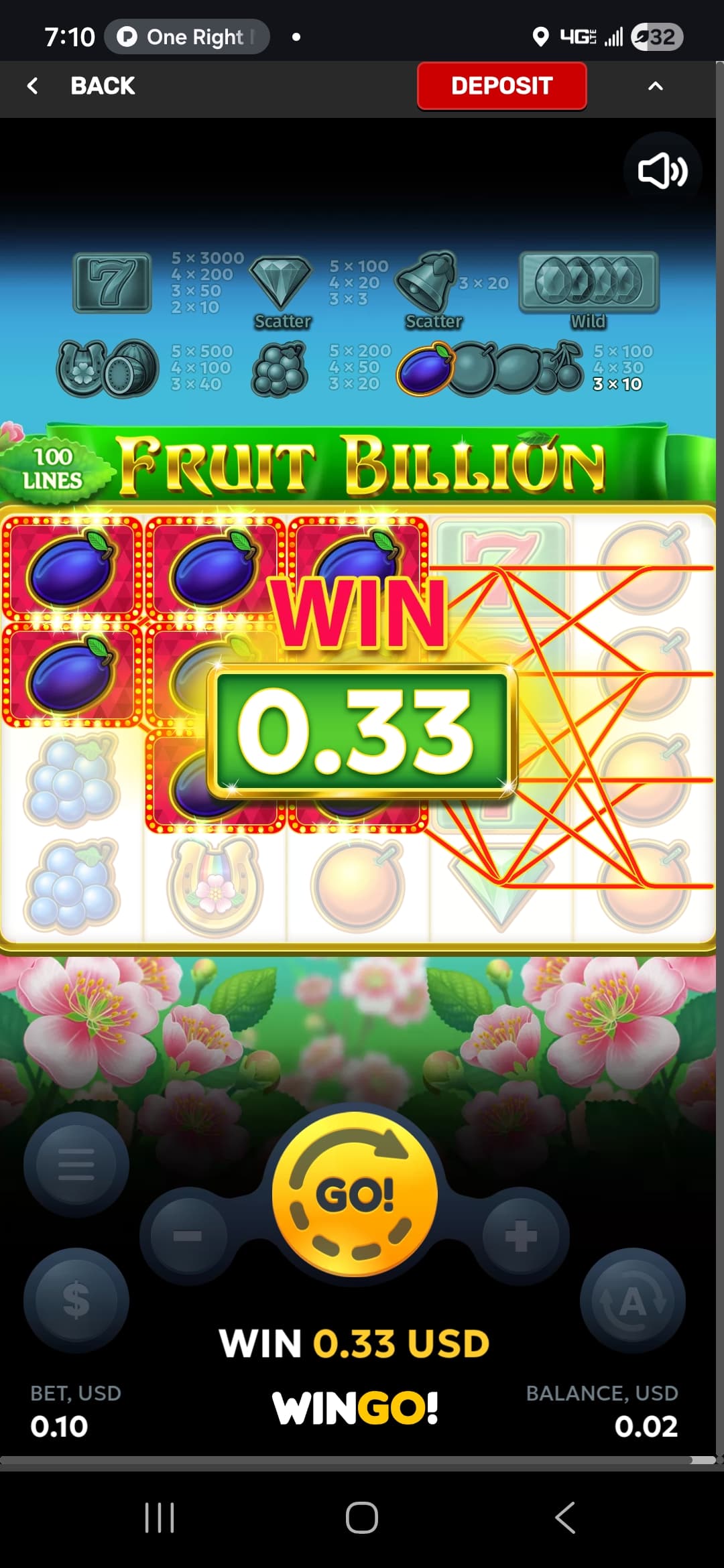Mute the game sound

coord(662,172)
